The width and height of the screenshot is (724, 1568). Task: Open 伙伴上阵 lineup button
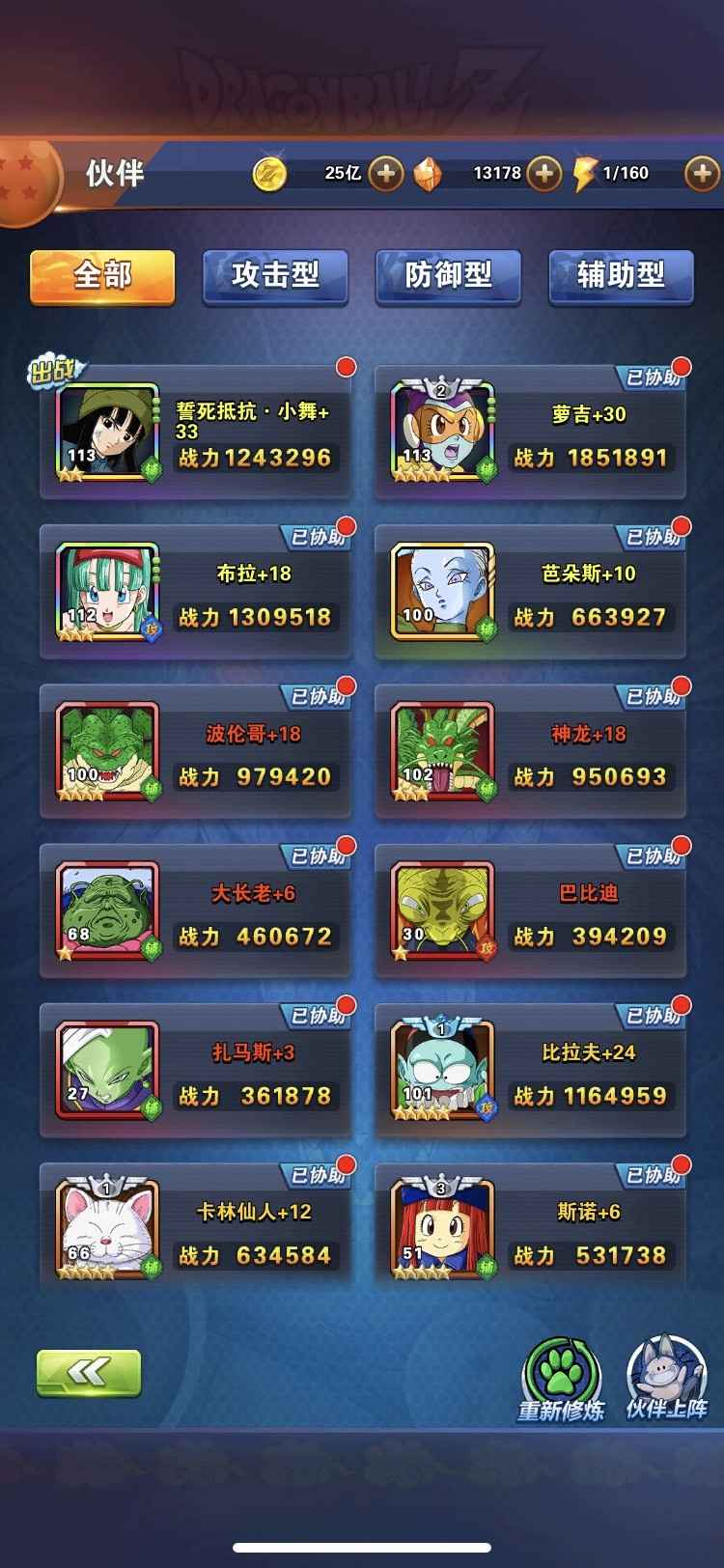pos(666,1381)
